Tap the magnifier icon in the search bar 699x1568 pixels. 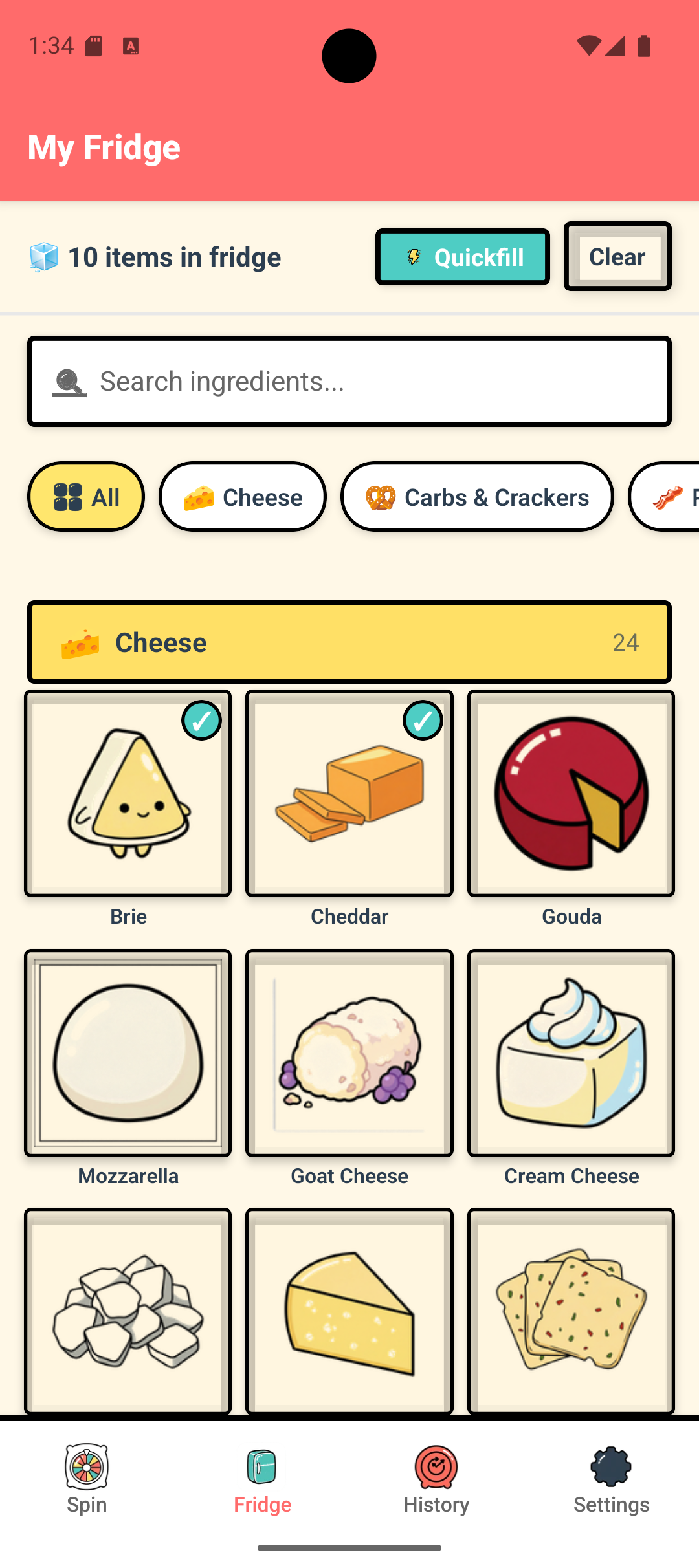tap(69, 381)
